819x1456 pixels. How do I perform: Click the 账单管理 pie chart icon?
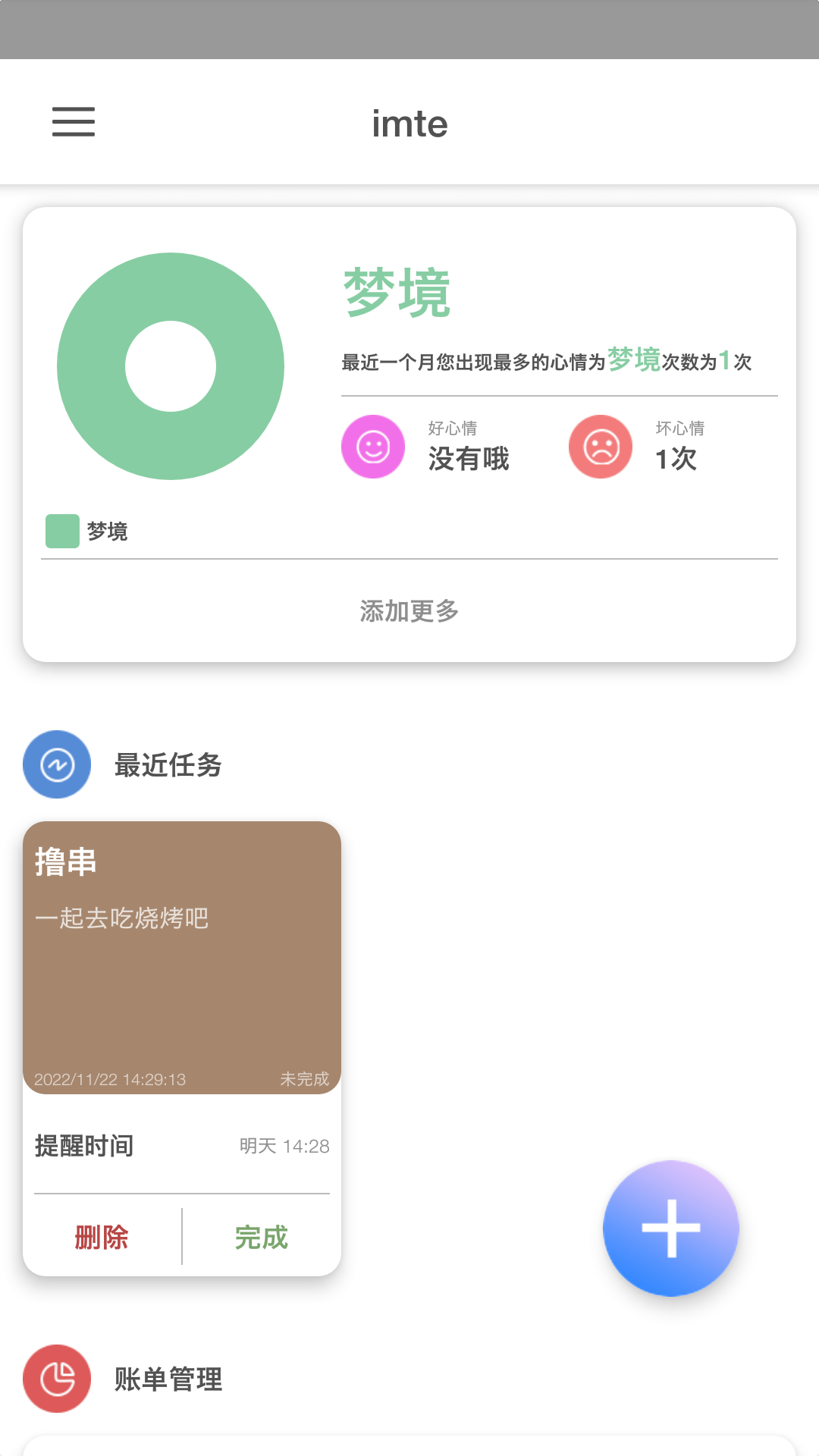[x=57, y=1379]
